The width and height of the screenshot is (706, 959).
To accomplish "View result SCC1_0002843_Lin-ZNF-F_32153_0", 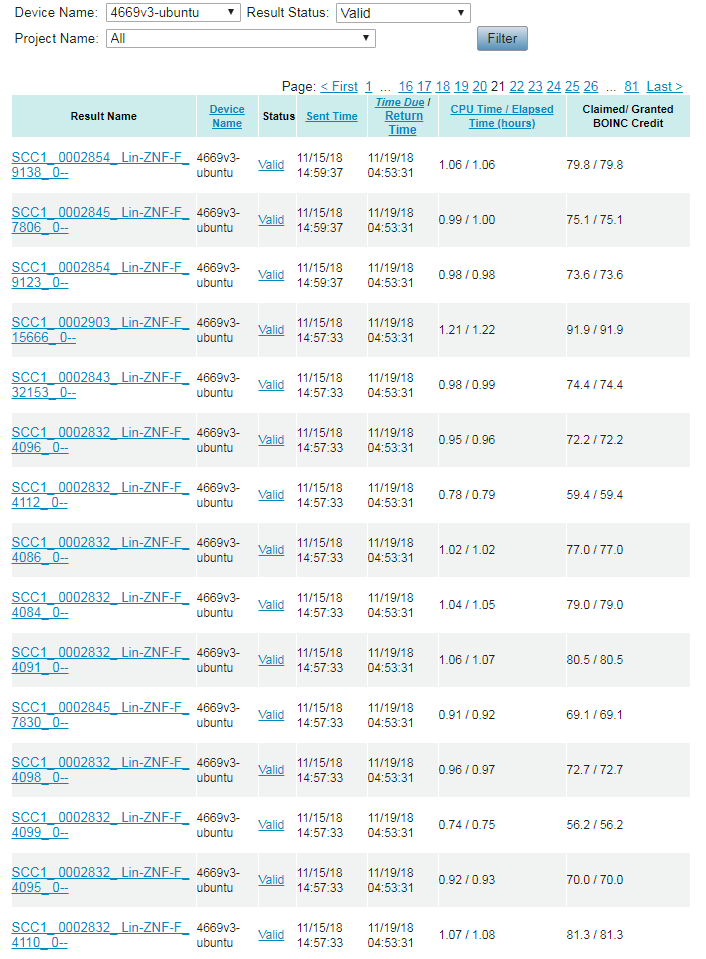I will click(100, 384).
